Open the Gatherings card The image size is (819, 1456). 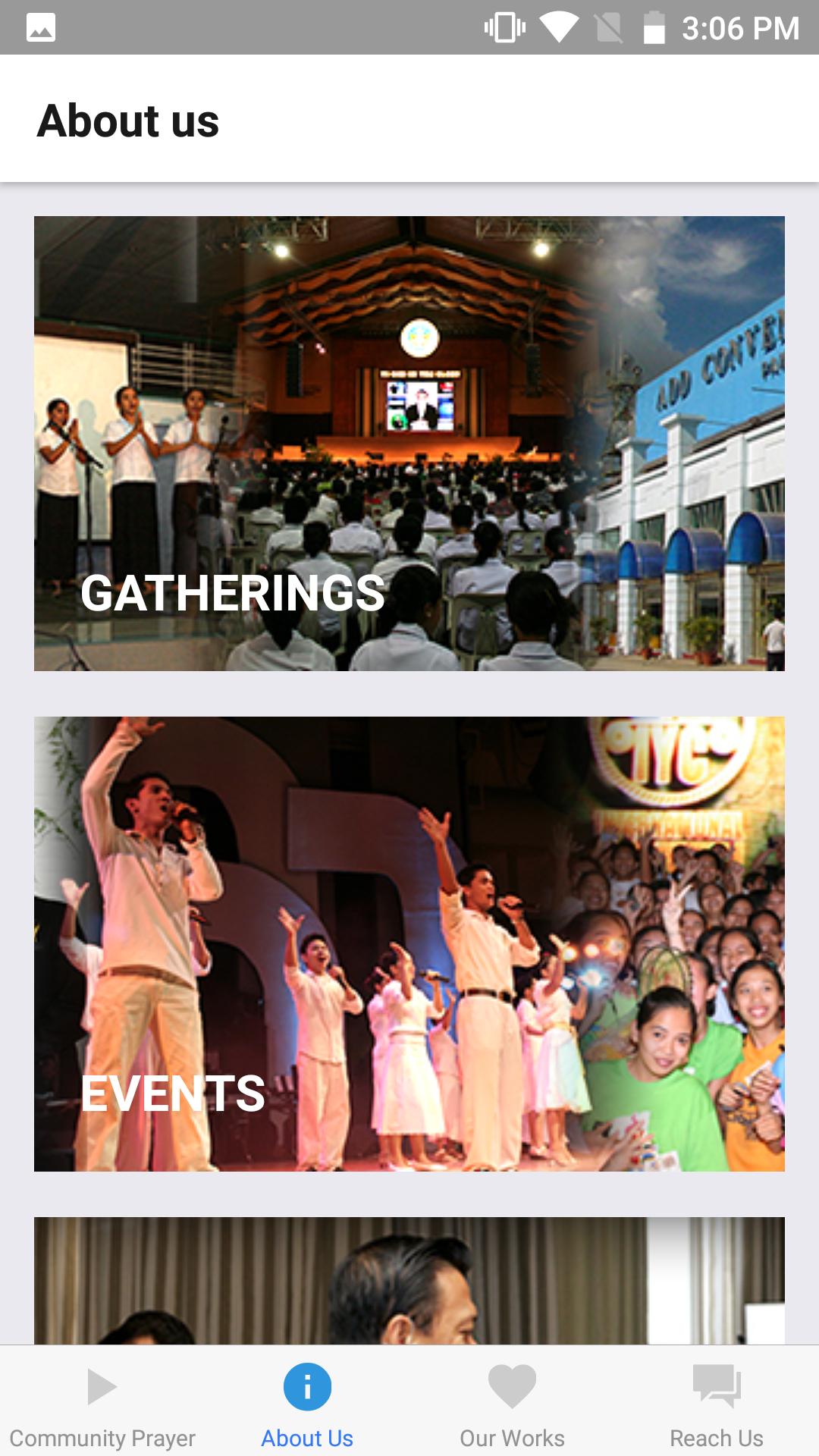pos(409,444)
